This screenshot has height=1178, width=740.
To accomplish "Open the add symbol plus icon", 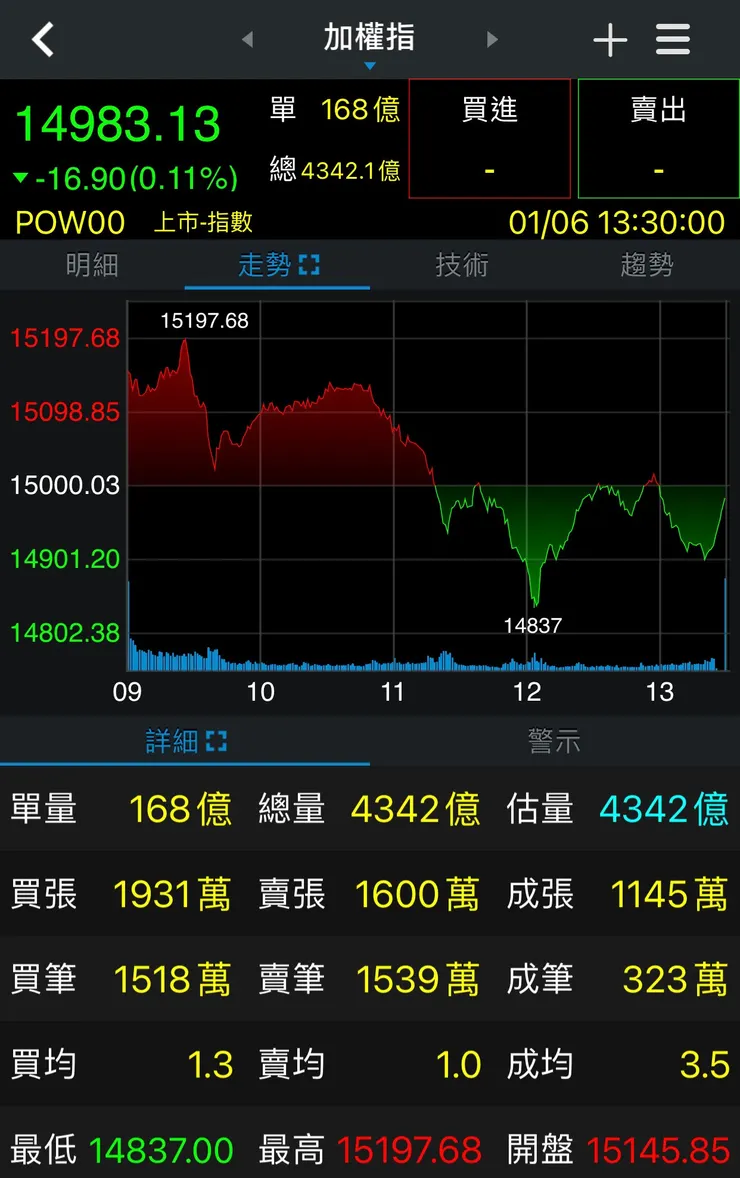I will point(609,39).
